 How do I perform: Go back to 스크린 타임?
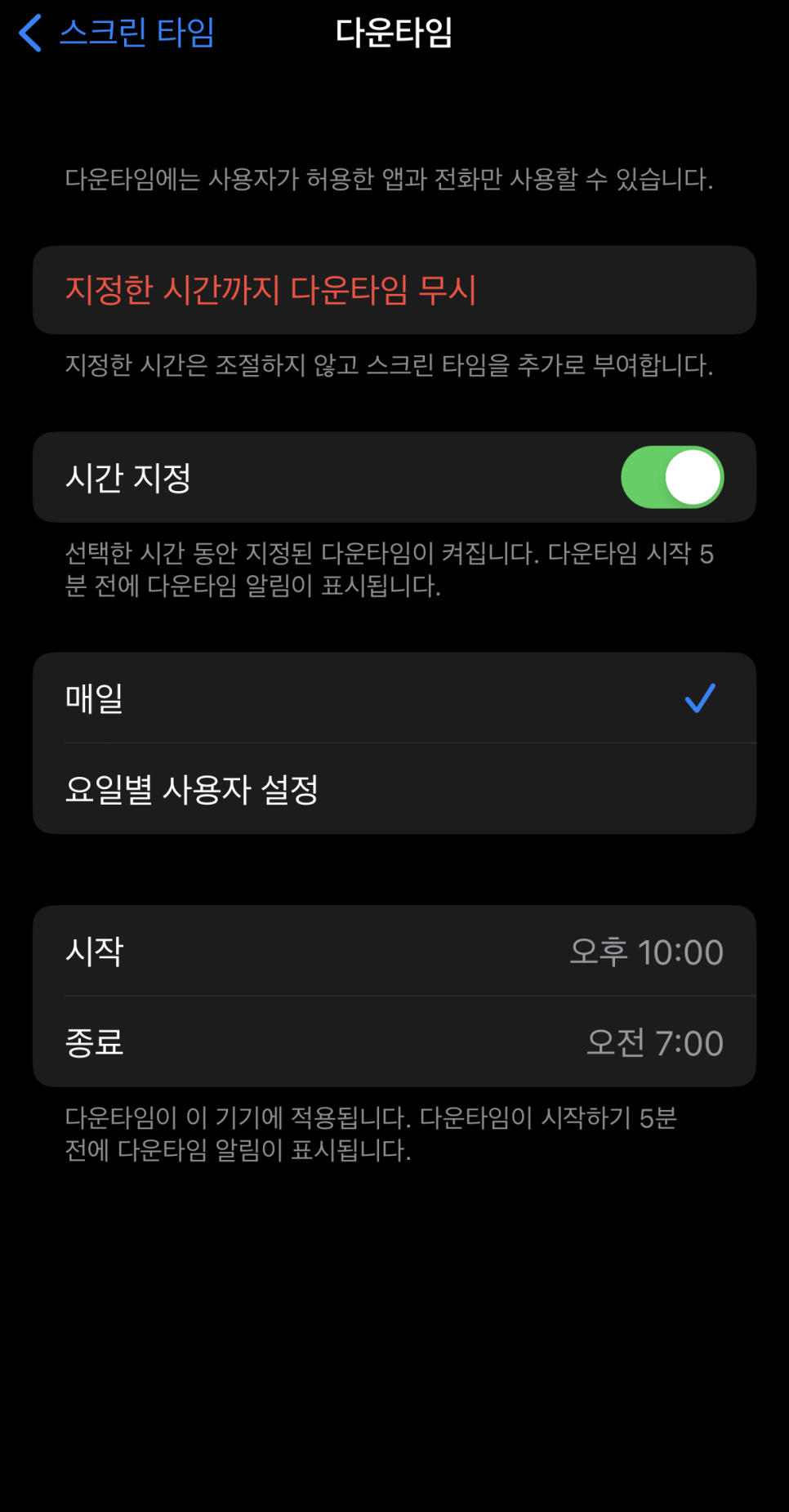pyautogui.click(x=116, y=33)
